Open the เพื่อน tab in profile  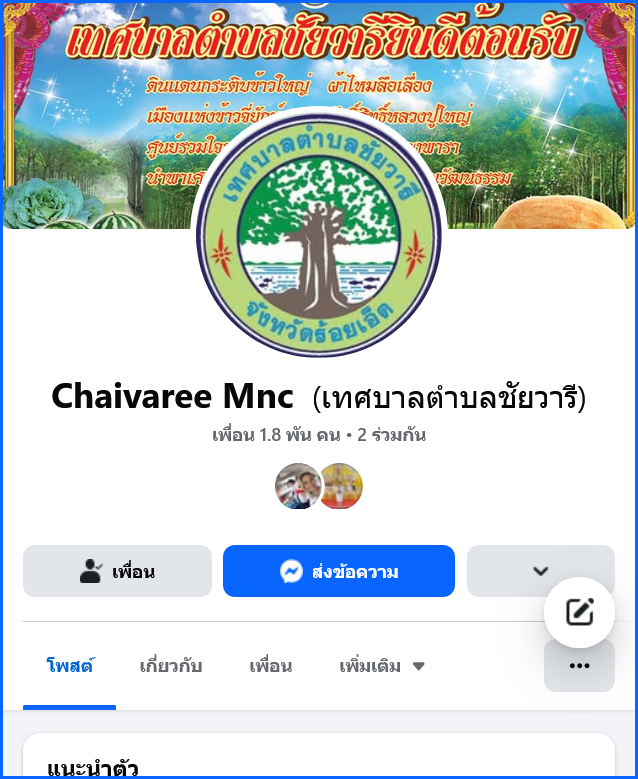[271, 666]
